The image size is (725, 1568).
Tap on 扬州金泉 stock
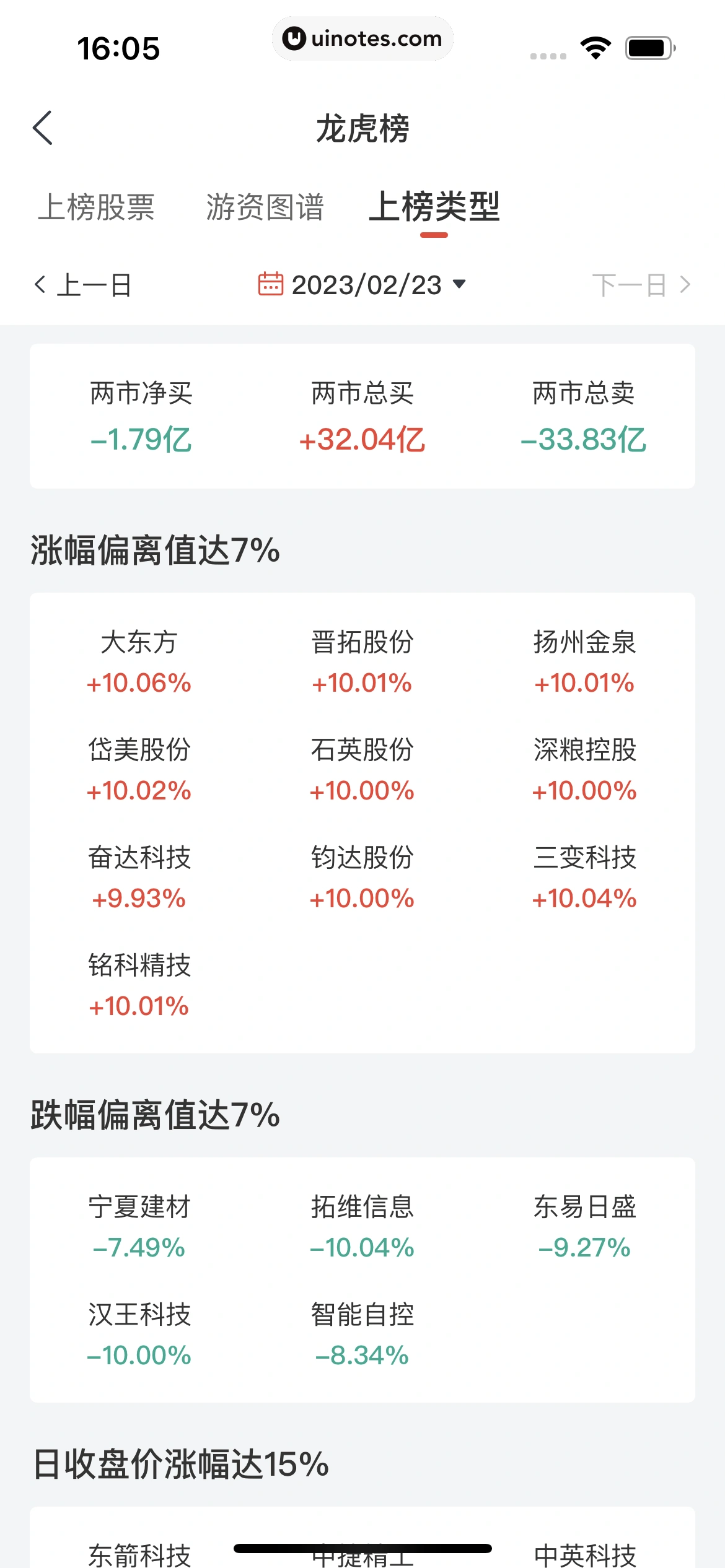pyautogui.click(x=584, y=663)
